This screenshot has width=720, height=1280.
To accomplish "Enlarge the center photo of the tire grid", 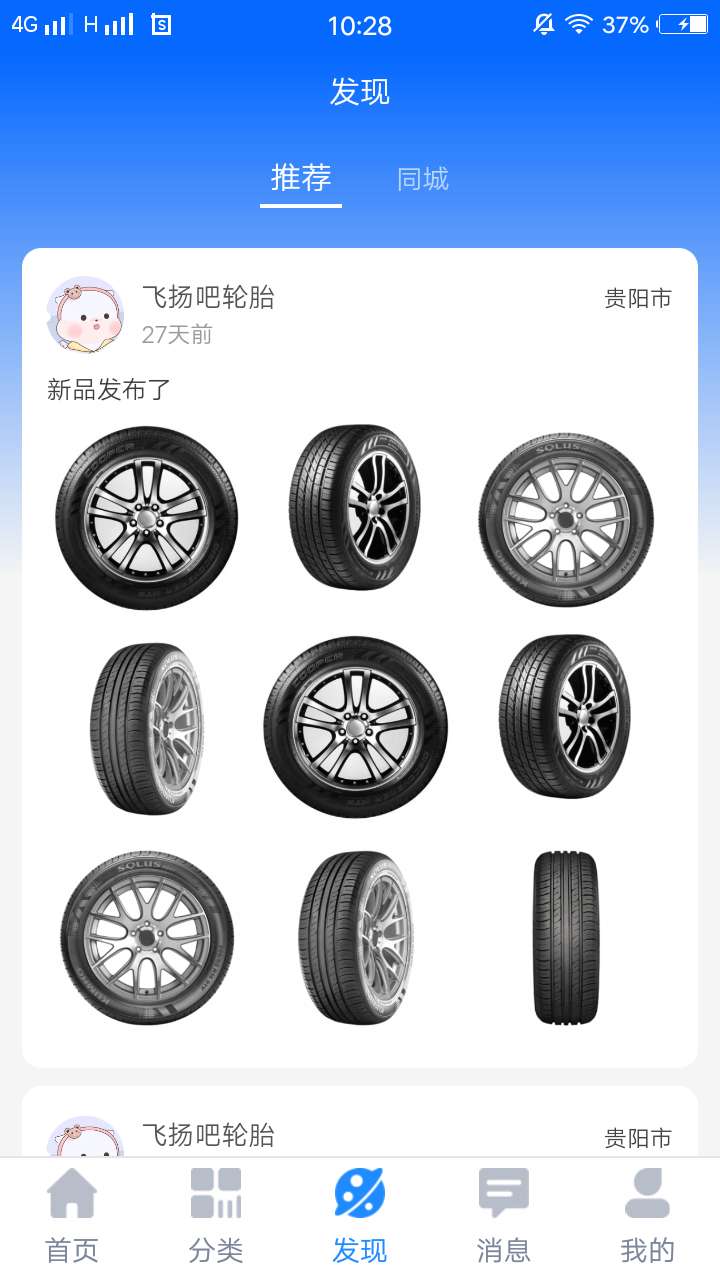I will (x=356, y=727).
